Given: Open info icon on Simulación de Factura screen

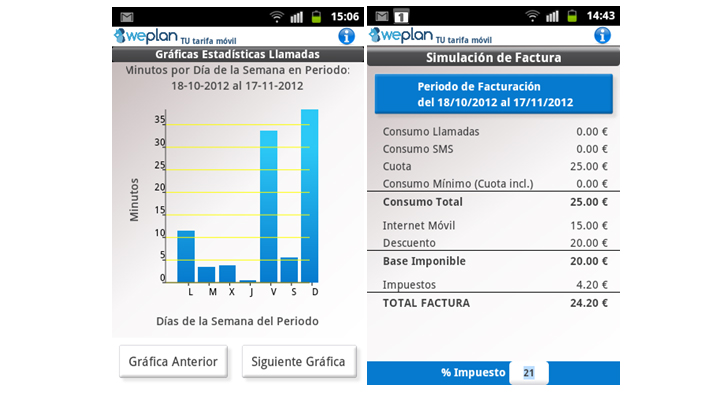Looking at the screenshot, I should click(x=602, y=36).
